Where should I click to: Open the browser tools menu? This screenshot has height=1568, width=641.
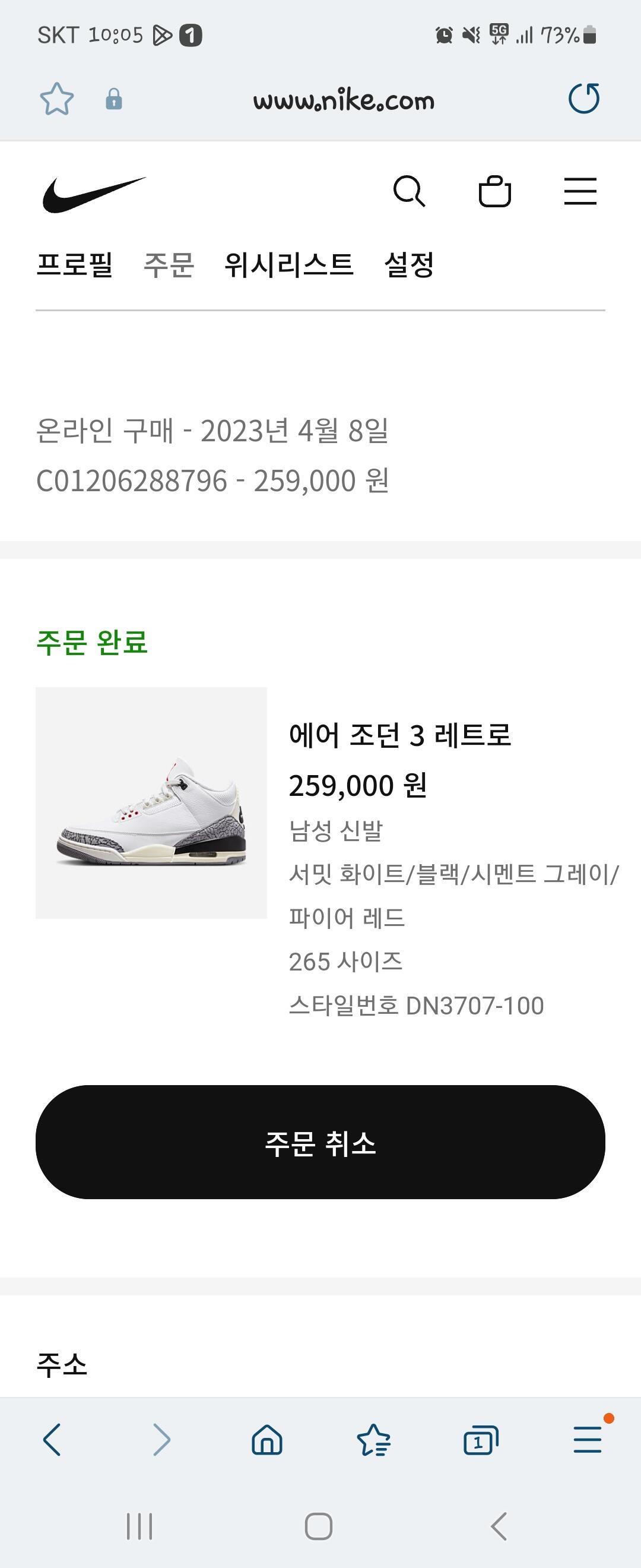click(588, 1440)
